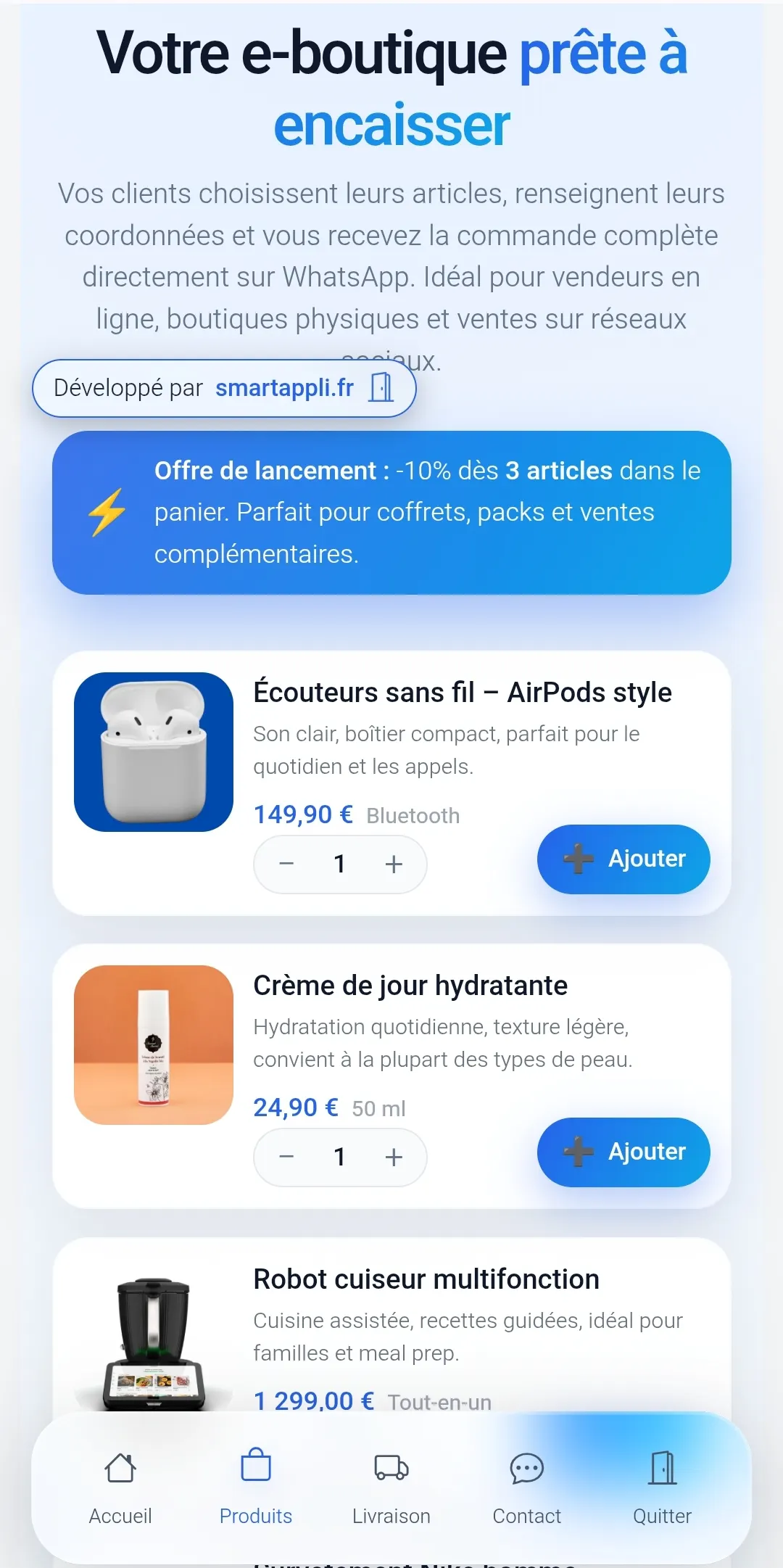The image size is (783, 1568).
Task: Click the AirPods product thumbnail
Action: pos(154,754)
